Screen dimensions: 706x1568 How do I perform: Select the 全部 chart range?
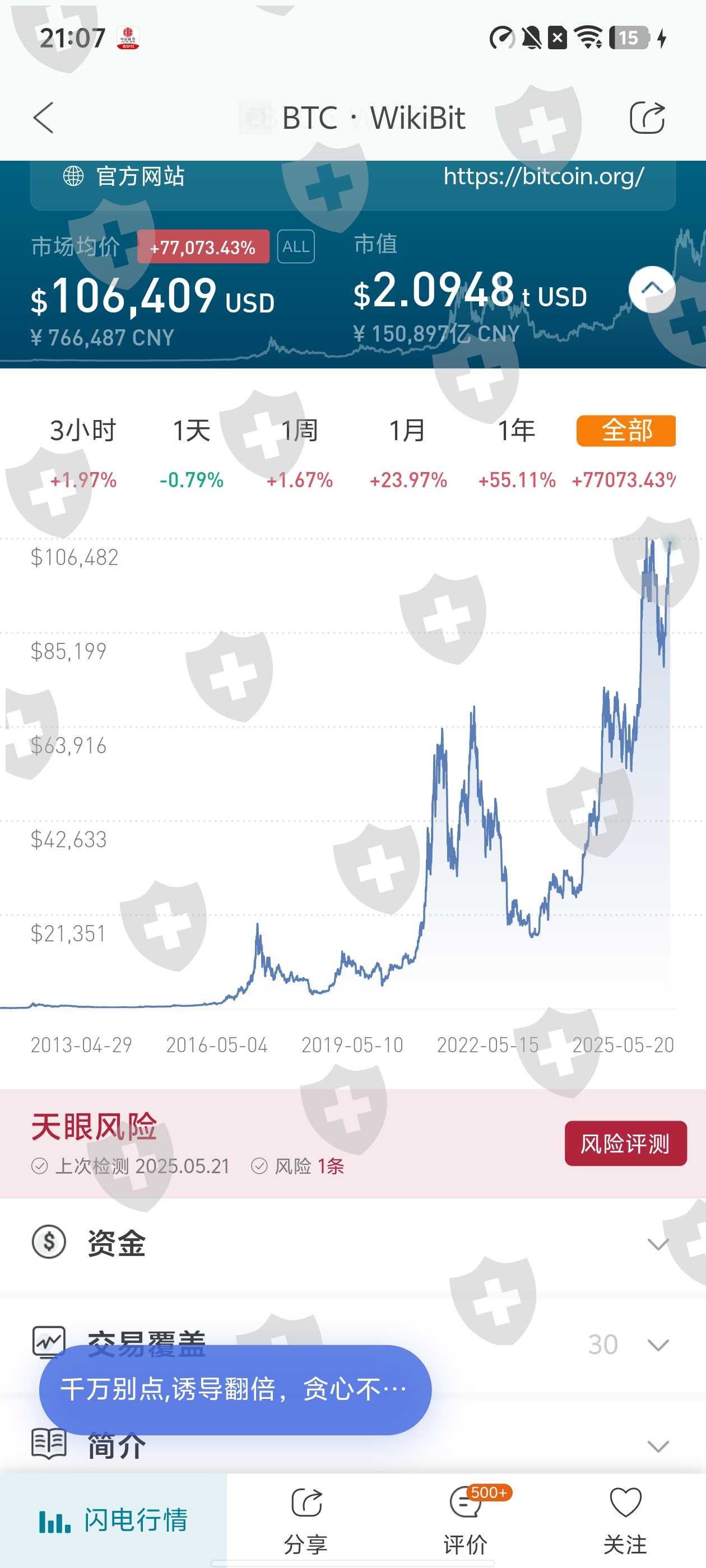pos(625,431)
